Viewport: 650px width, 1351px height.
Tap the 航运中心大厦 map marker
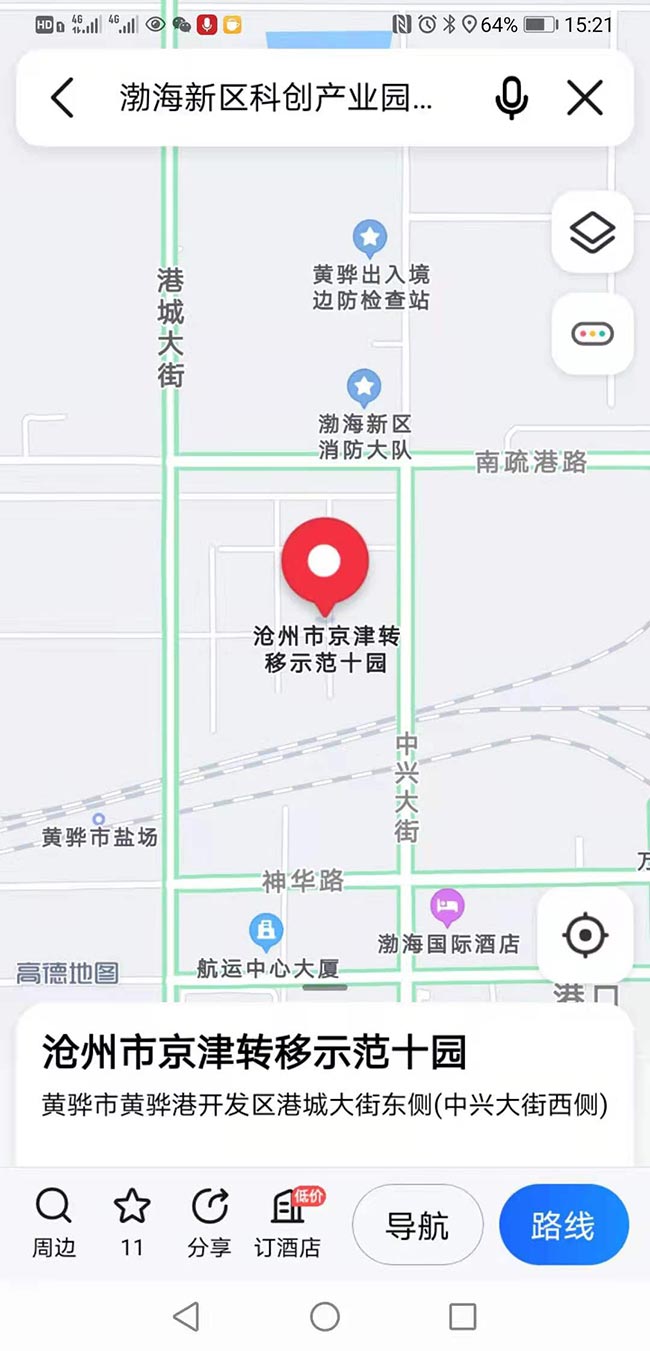tap(265, 932)
